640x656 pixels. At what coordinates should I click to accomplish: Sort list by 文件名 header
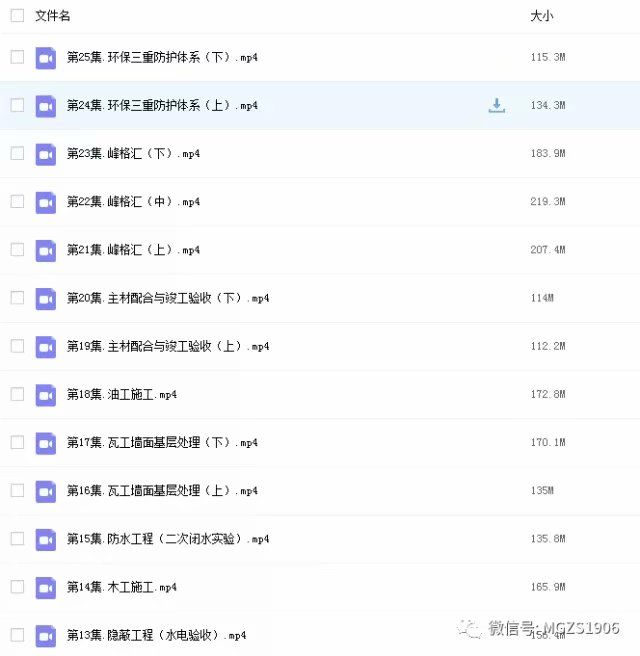[53, 16]
